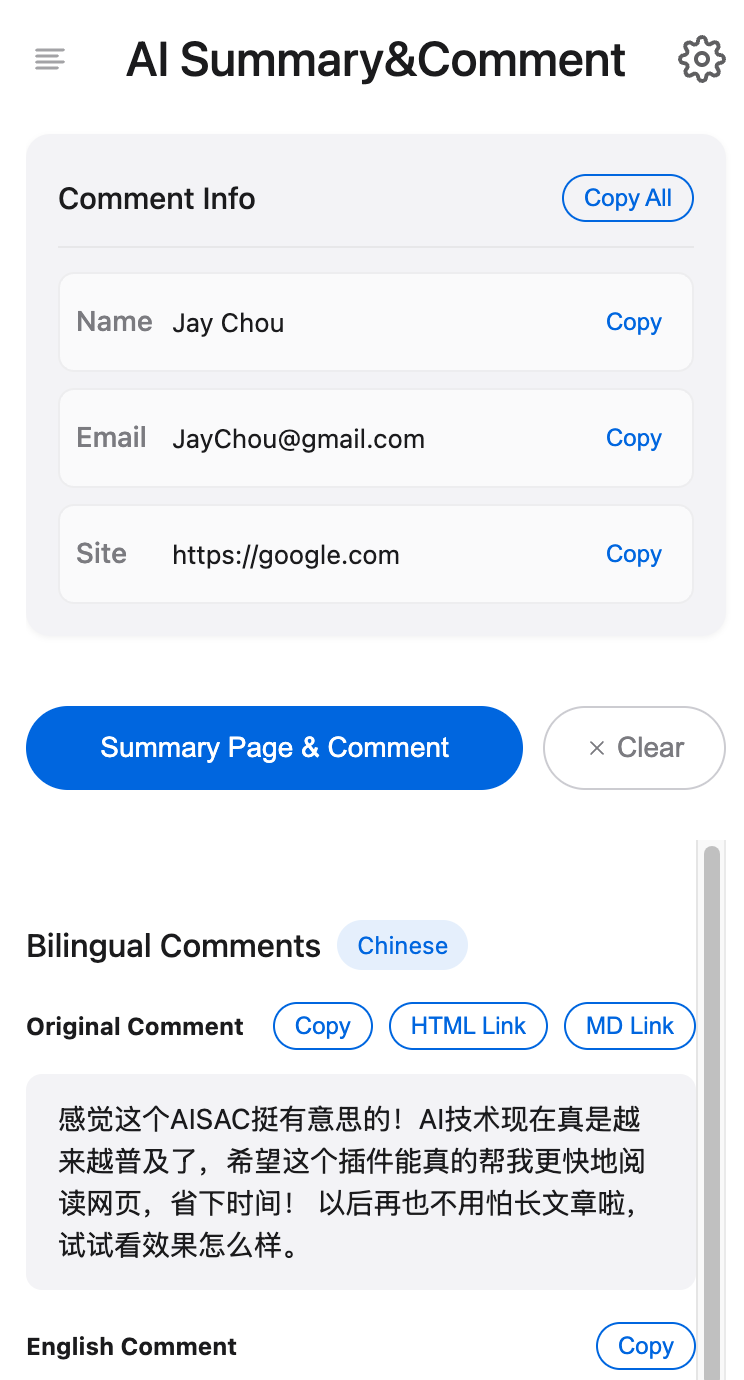This screenshot has width=744, height=1380.
Task: Get the MD Link version
Action: tap(629, 1026)
